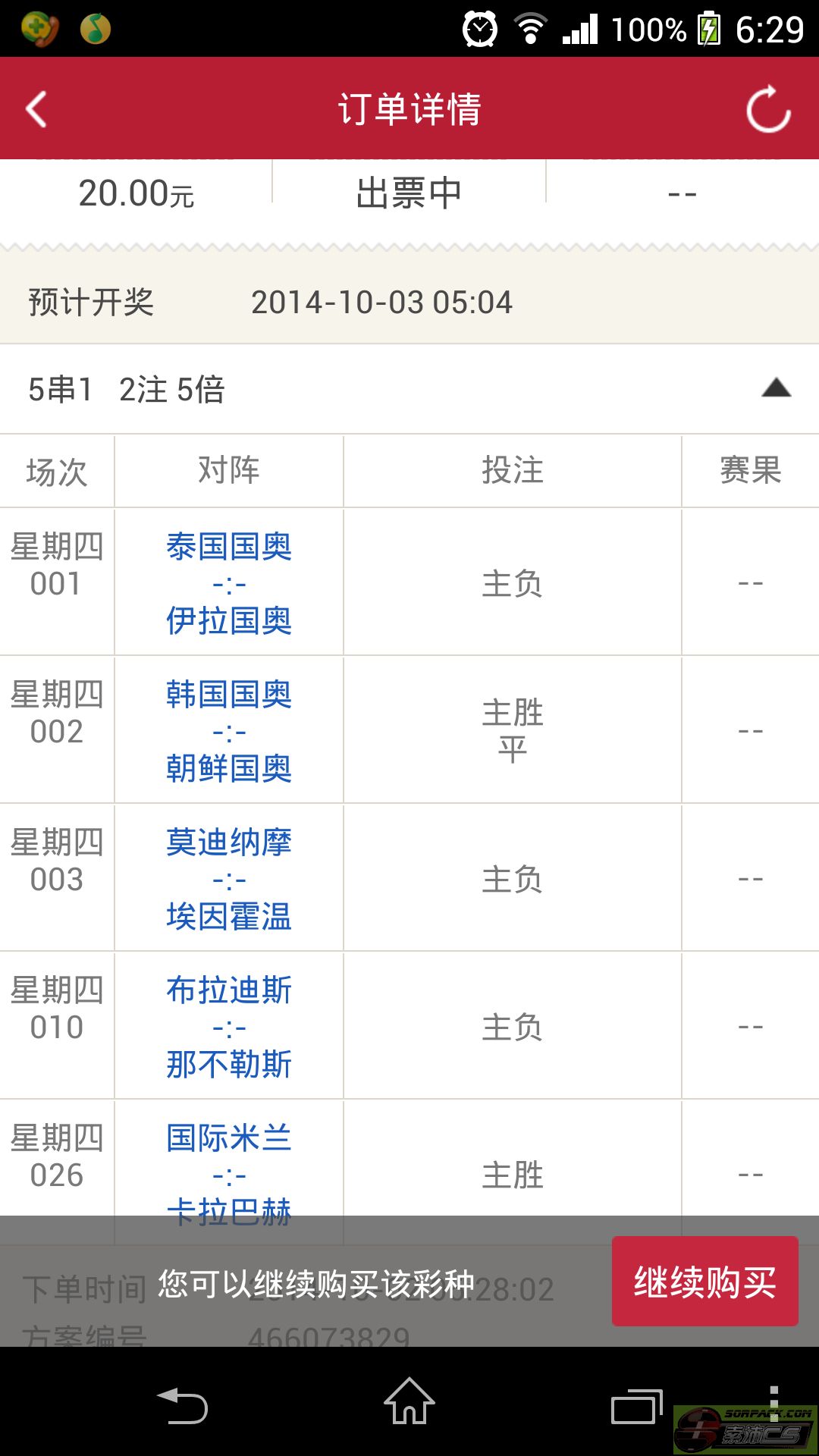Tap the 继续购买 button

point(704,1282)
